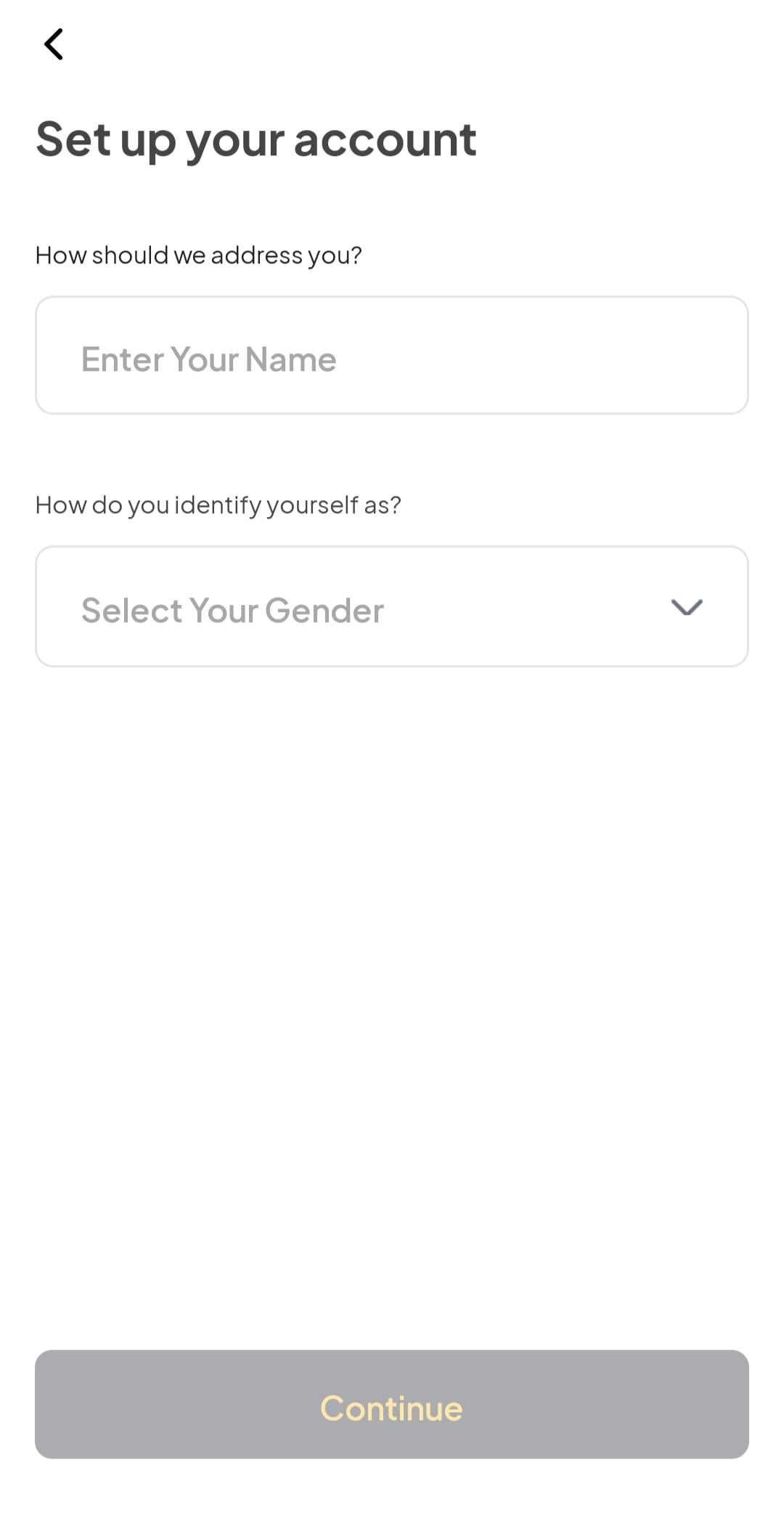The width and height of the screenshot is (784, 1516).
Task: Tap the Continue button
Action: coord(391,1404)
